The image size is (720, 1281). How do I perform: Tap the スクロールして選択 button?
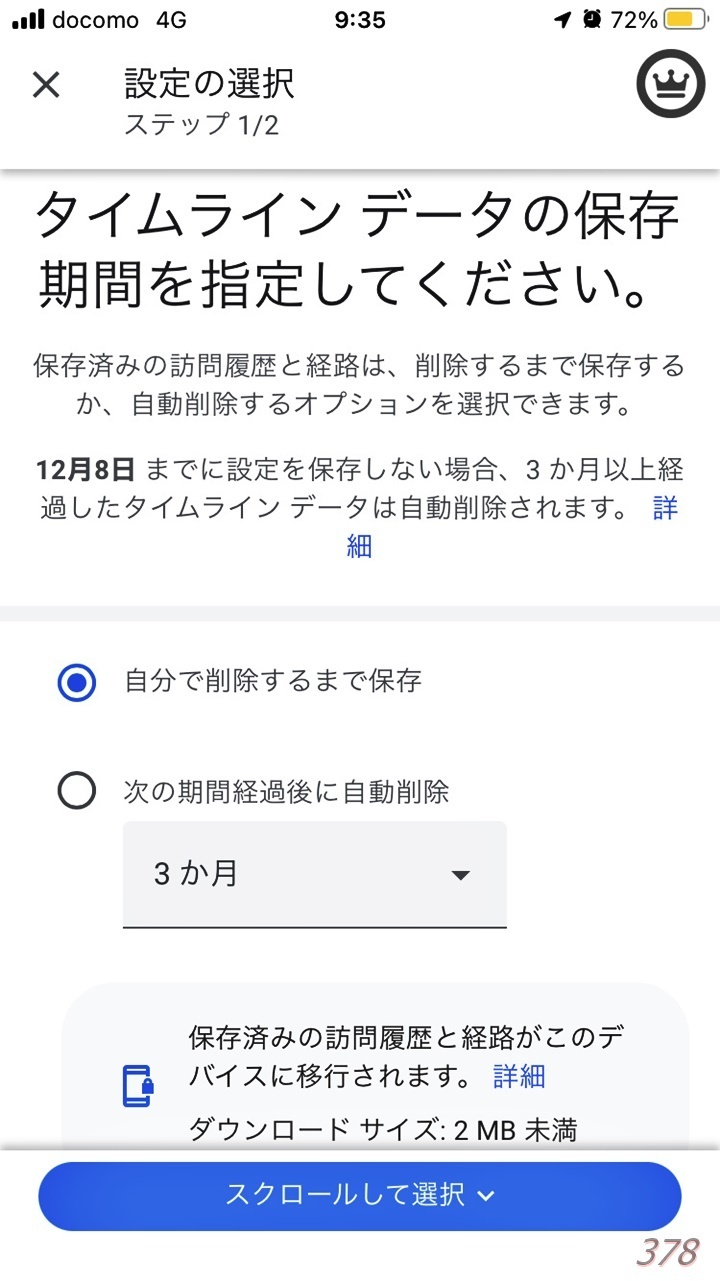coord(360,1196)
